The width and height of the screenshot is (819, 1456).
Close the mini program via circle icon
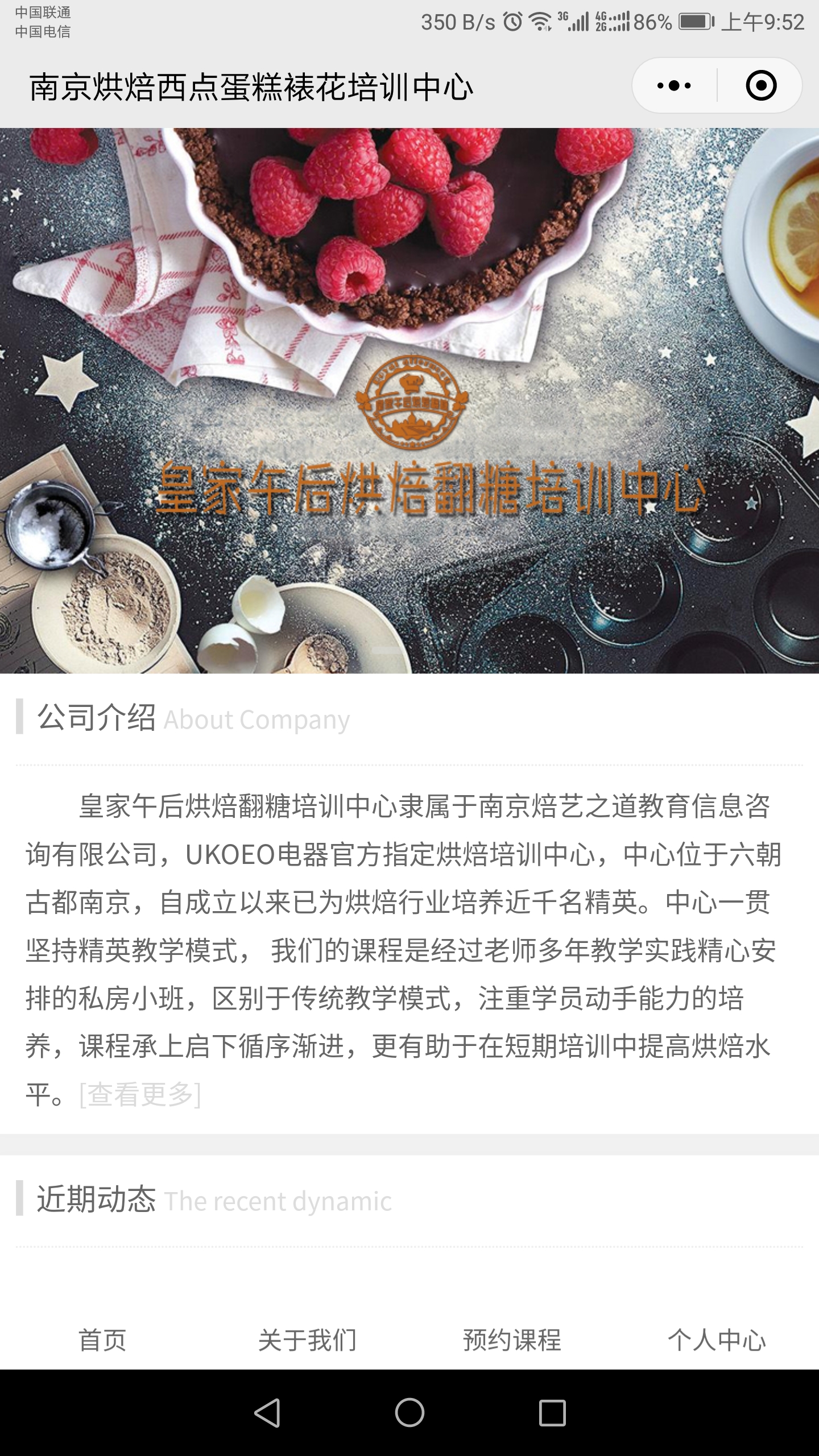[760, 86]
